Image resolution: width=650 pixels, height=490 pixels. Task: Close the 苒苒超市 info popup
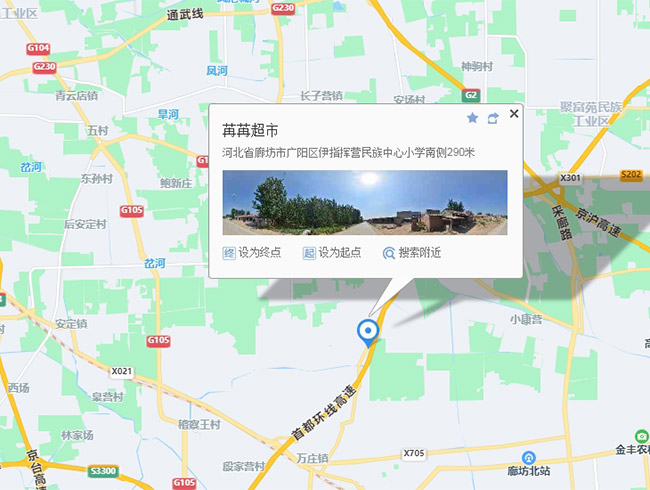click(x=514, y=114)
